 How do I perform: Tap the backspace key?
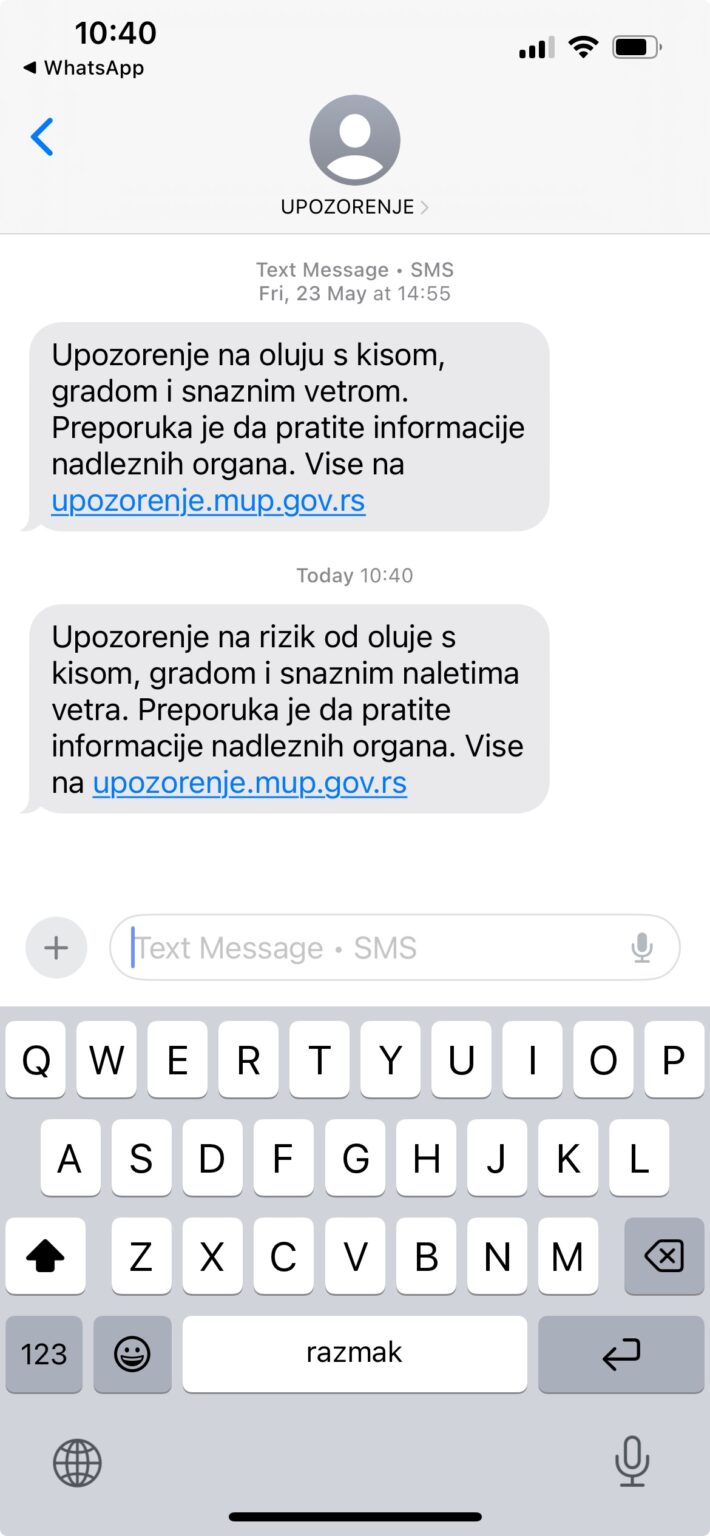point(664,1256)
